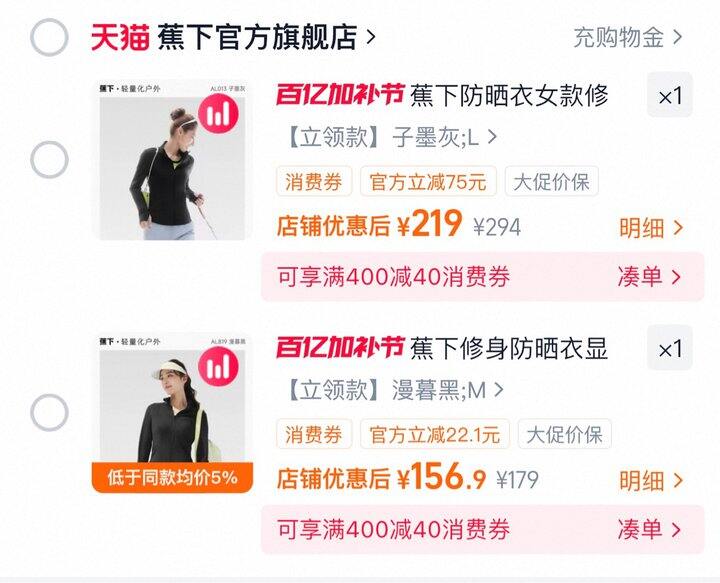Viewport: 720px width, 583px height.
Task: Select all items from 蕉下官方旗舰店
Action: (49, 38)
